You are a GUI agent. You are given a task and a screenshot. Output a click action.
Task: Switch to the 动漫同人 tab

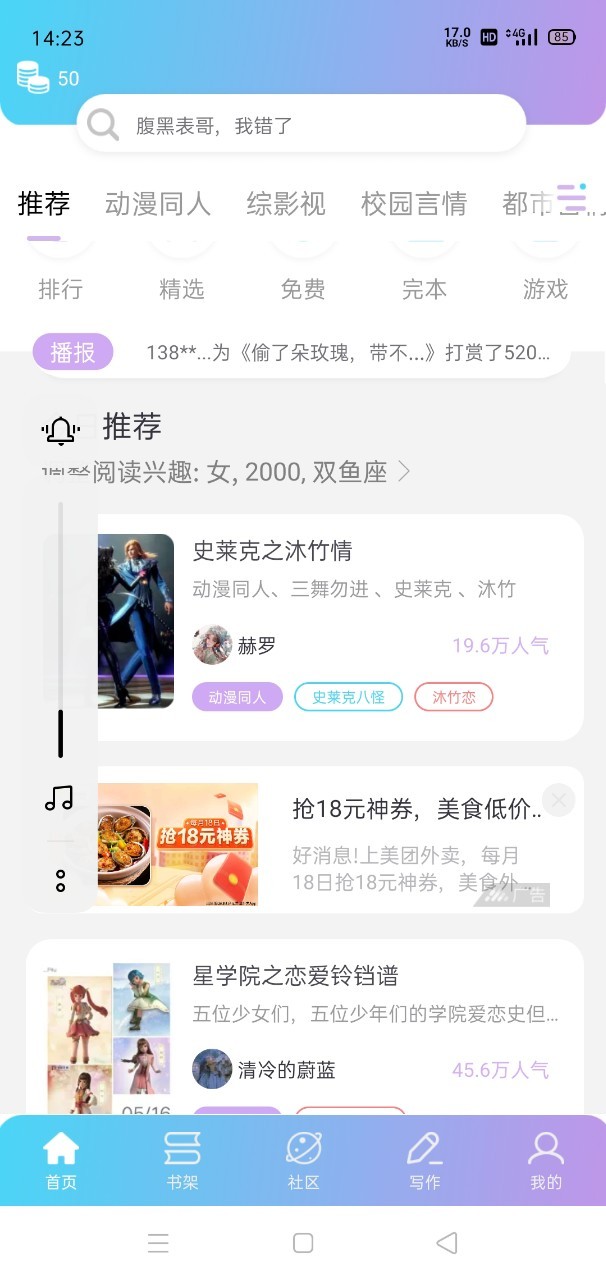click(x=158, y=204)
